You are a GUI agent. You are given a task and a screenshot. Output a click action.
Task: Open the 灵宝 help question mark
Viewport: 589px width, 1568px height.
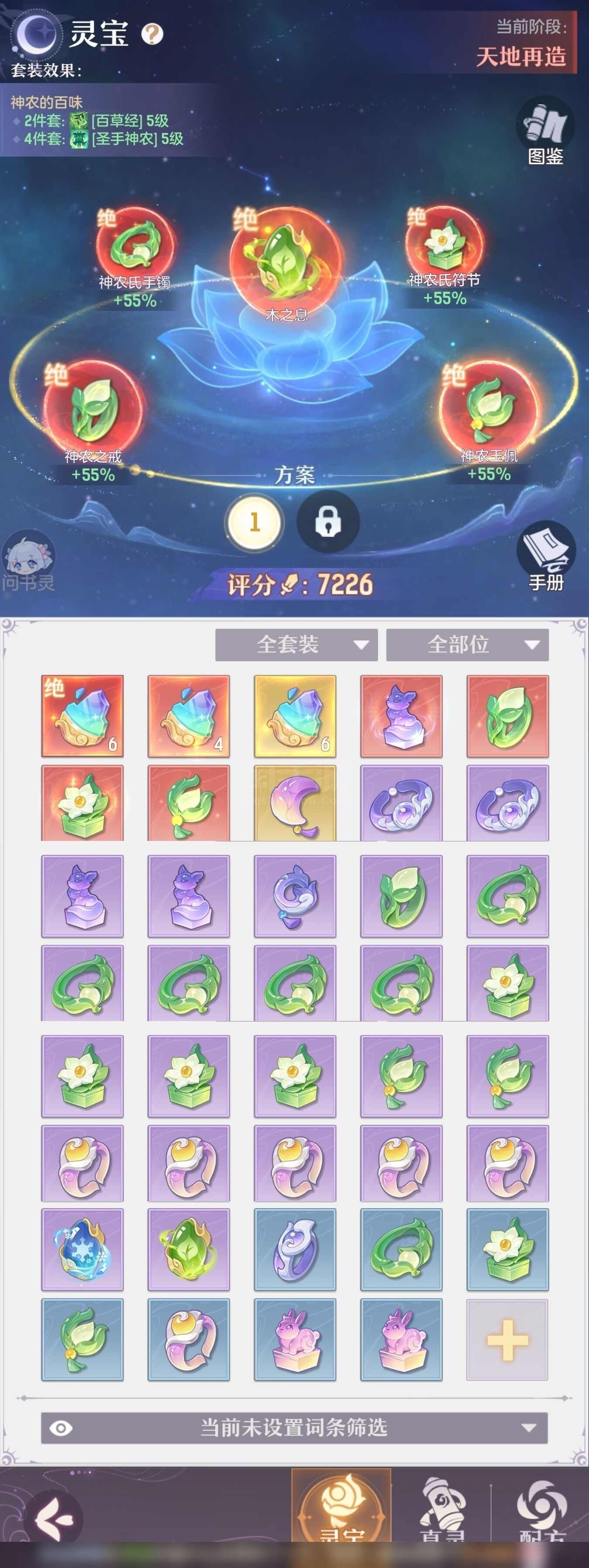pyautogui.click(x=152, y=34)
